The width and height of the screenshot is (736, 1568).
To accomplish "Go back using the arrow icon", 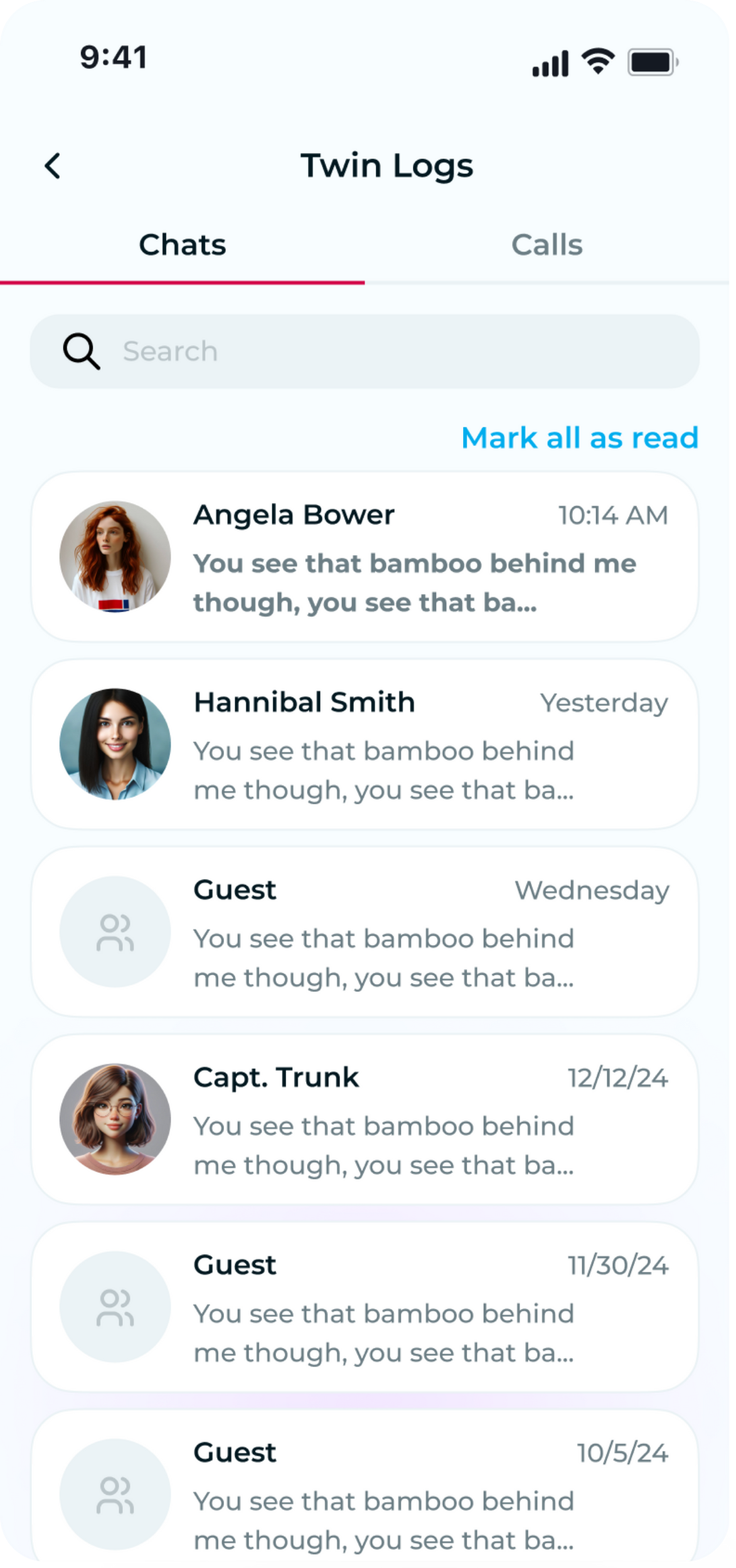I will click(53, 166).
